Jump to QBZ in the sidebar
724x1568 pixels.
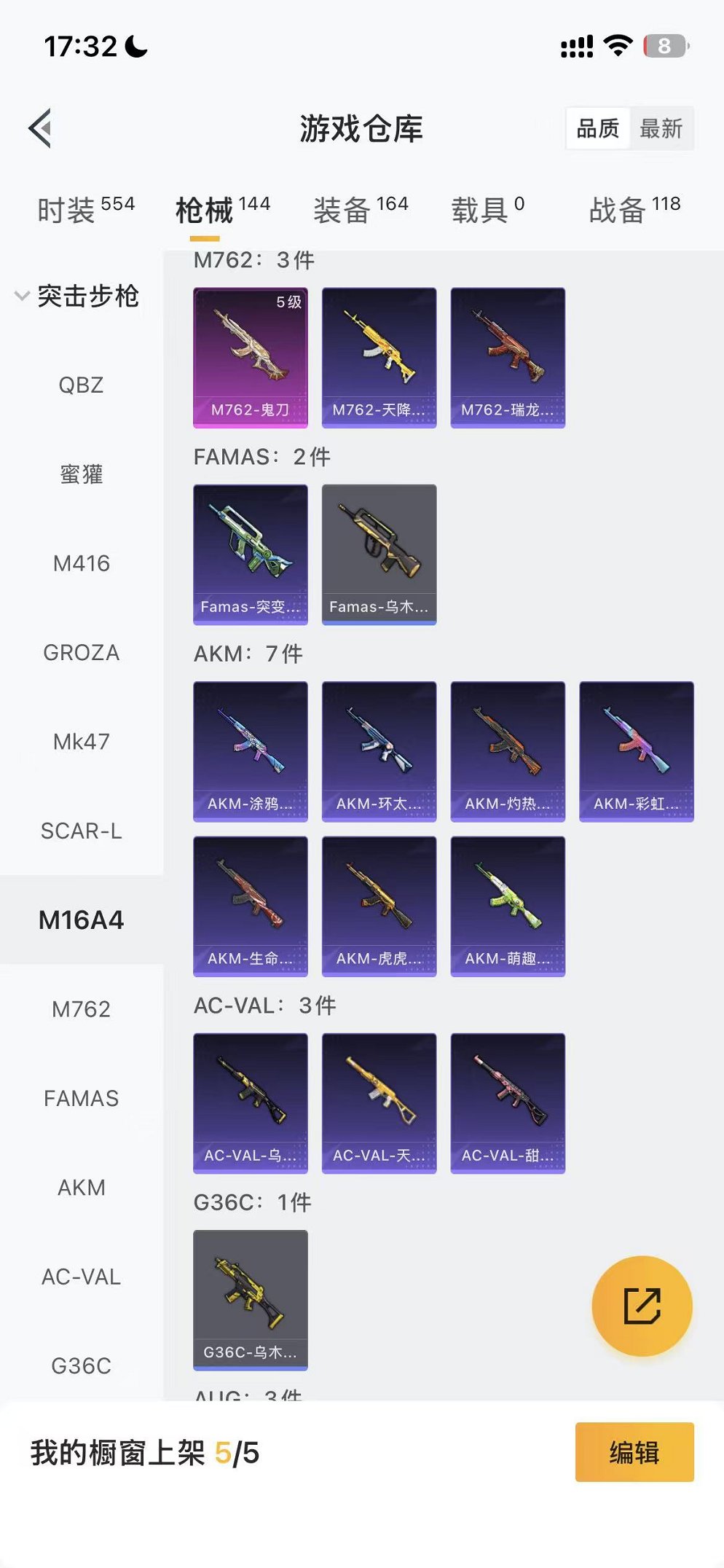(81, 385)
